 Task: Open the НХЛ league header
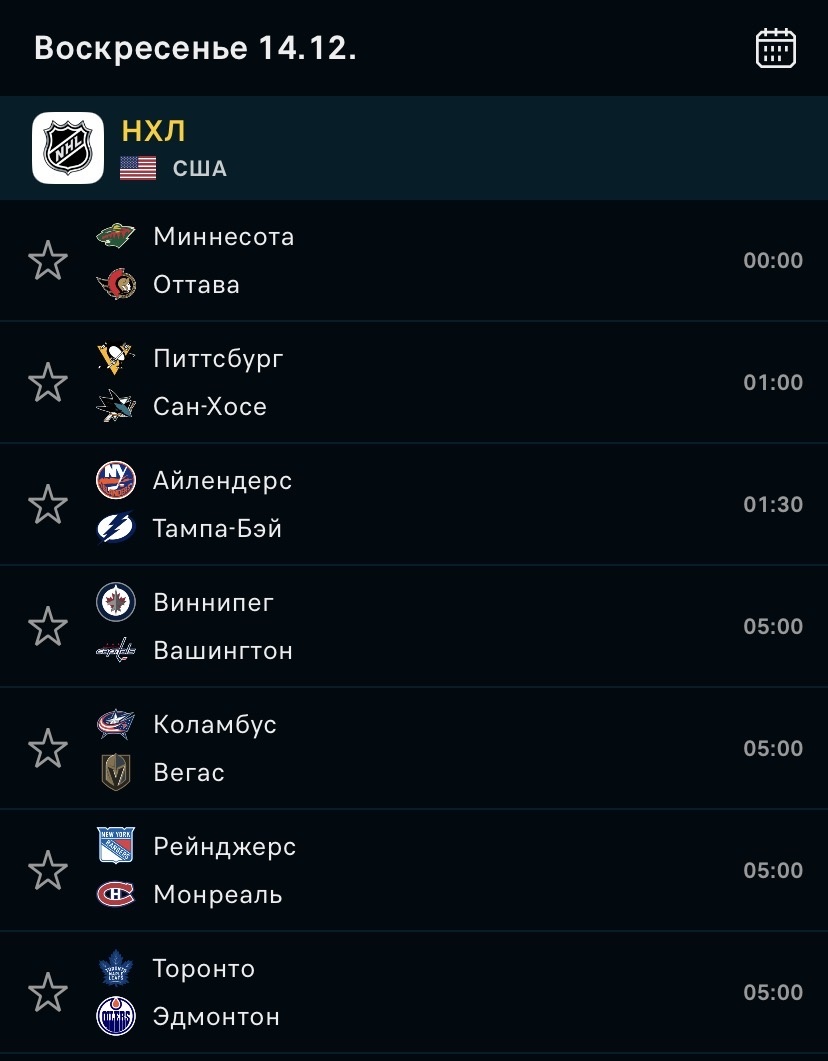coord(414,148)
